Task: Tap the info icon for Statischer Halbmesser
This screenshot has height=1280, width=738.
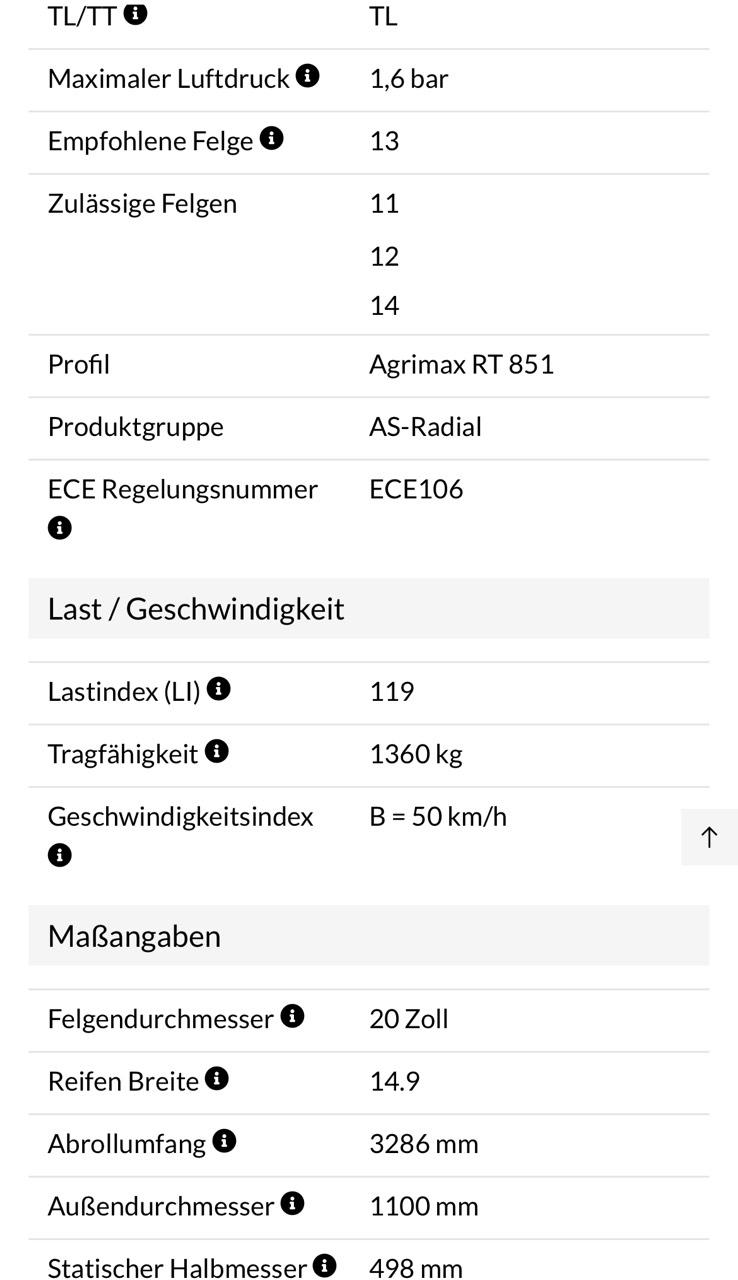Action: tap(325, 1266)
